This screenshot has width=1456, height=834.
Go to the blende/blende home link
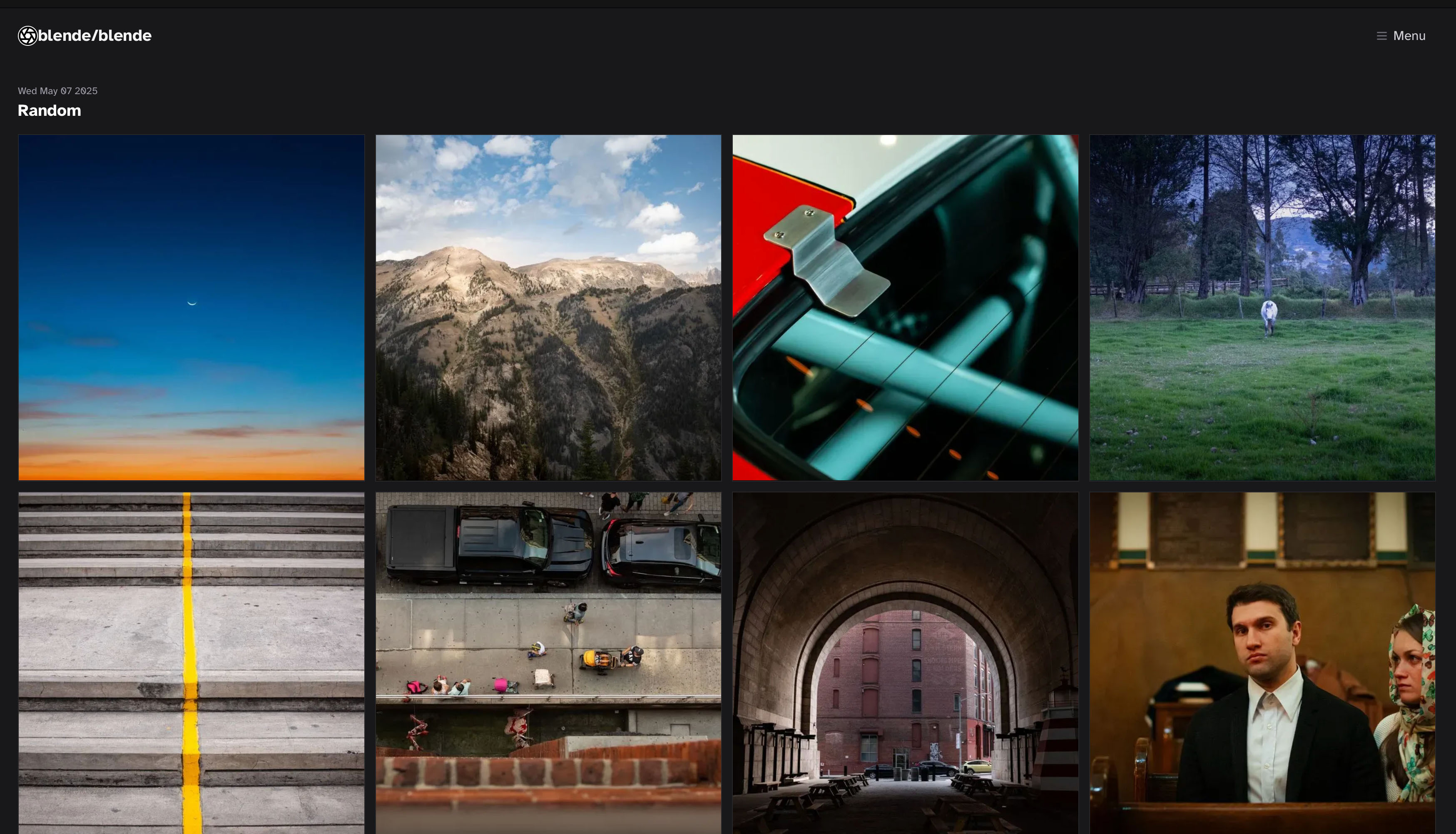85,35
